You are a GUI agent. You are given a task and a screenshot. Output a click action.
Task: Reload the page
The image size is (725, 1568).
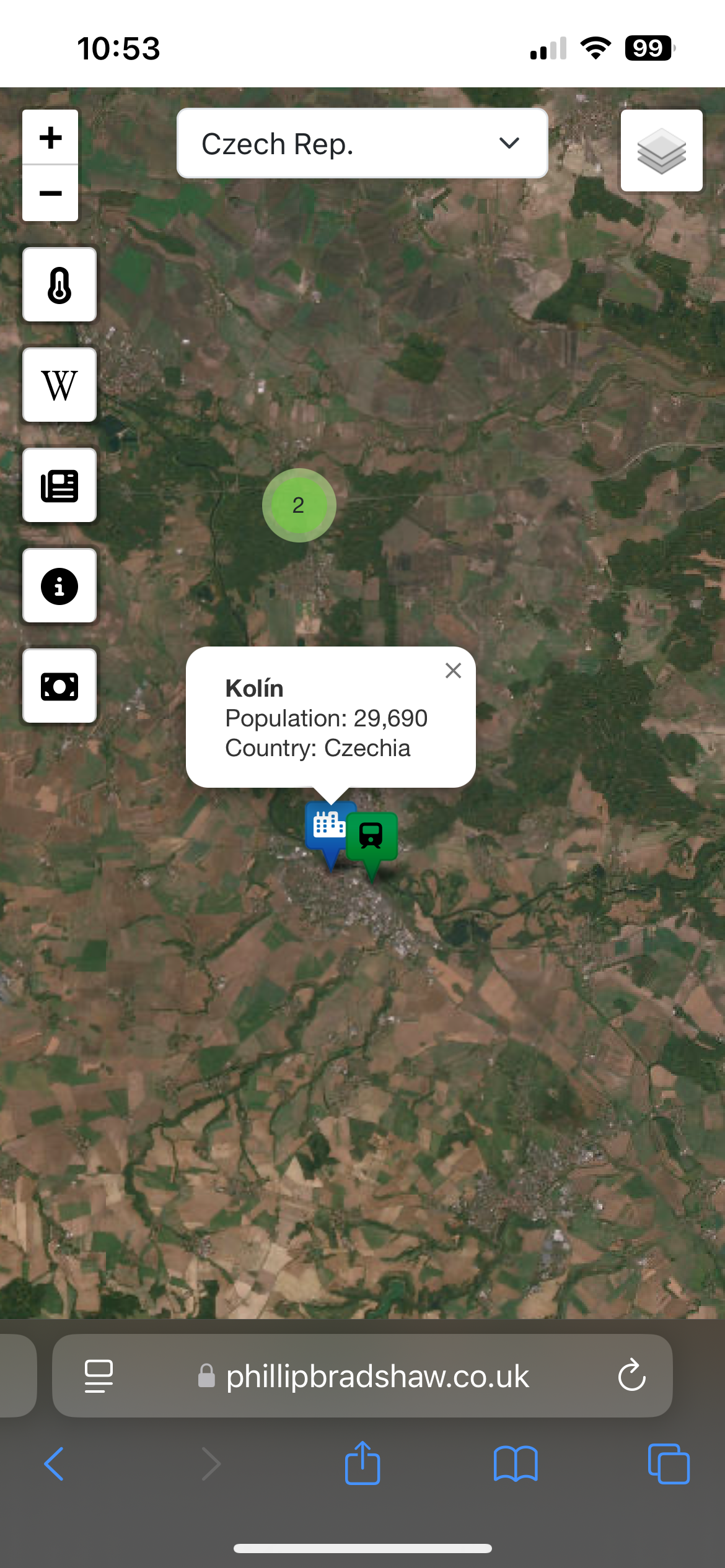(x=631, y=1376)
